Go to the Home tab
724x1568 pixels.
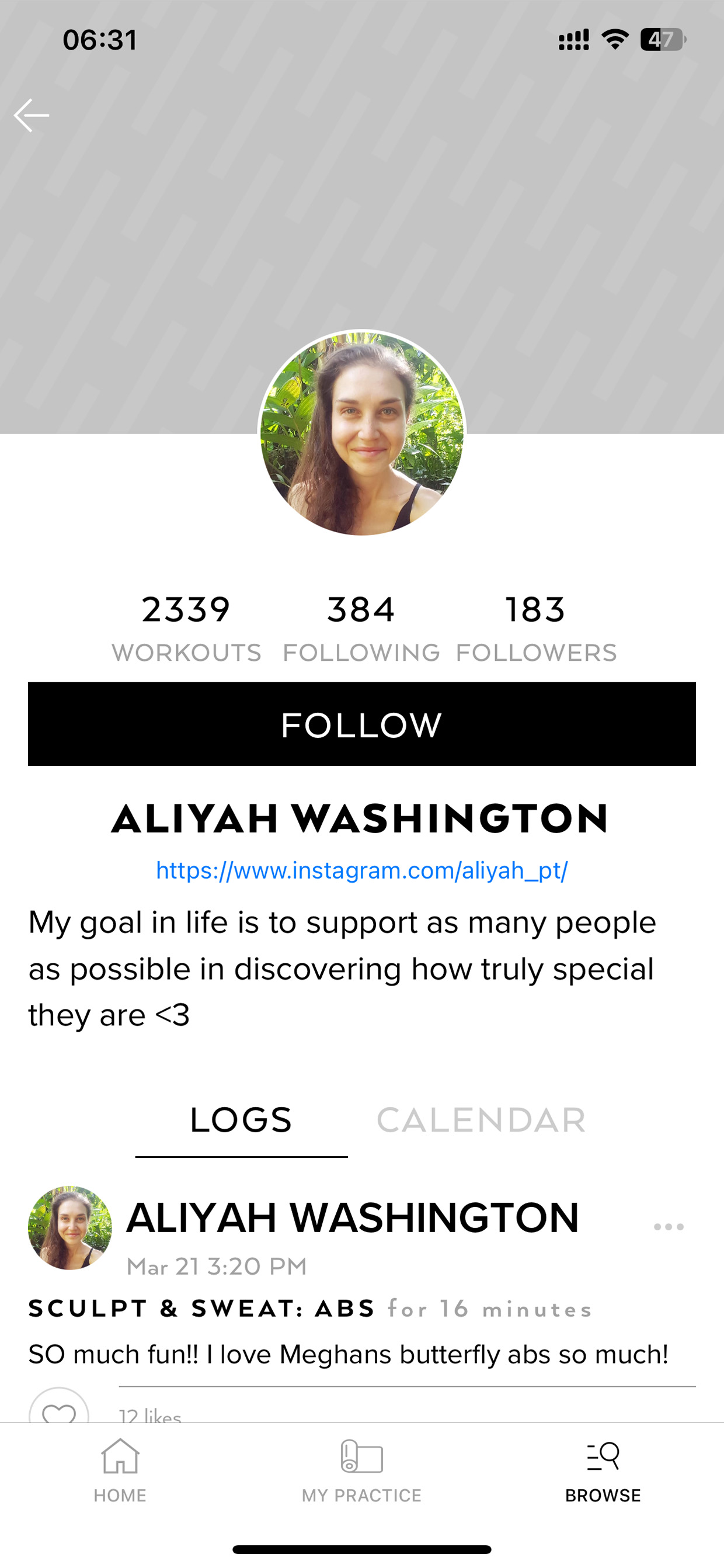coord(120,1470)
